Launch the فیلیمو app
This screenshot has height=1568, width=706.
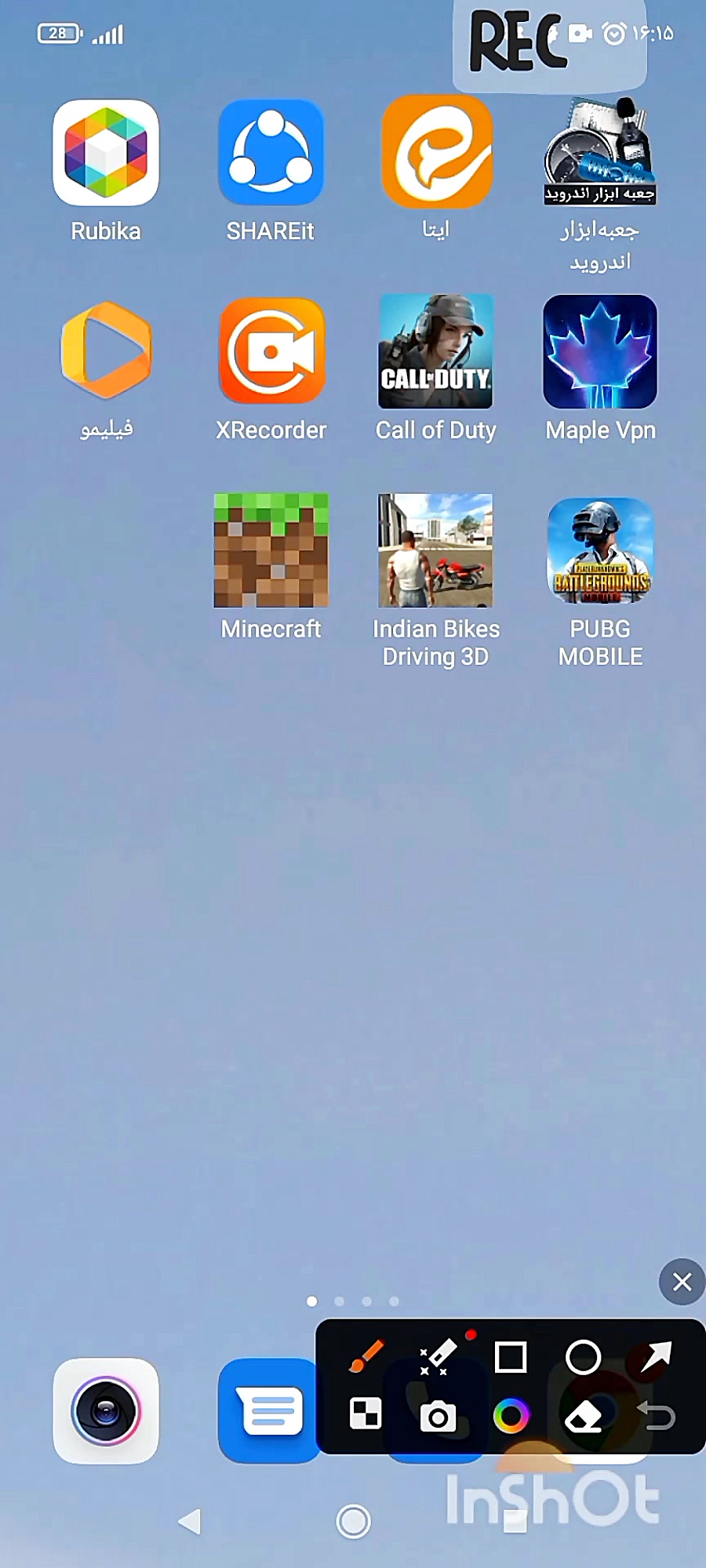pos(106,351)
